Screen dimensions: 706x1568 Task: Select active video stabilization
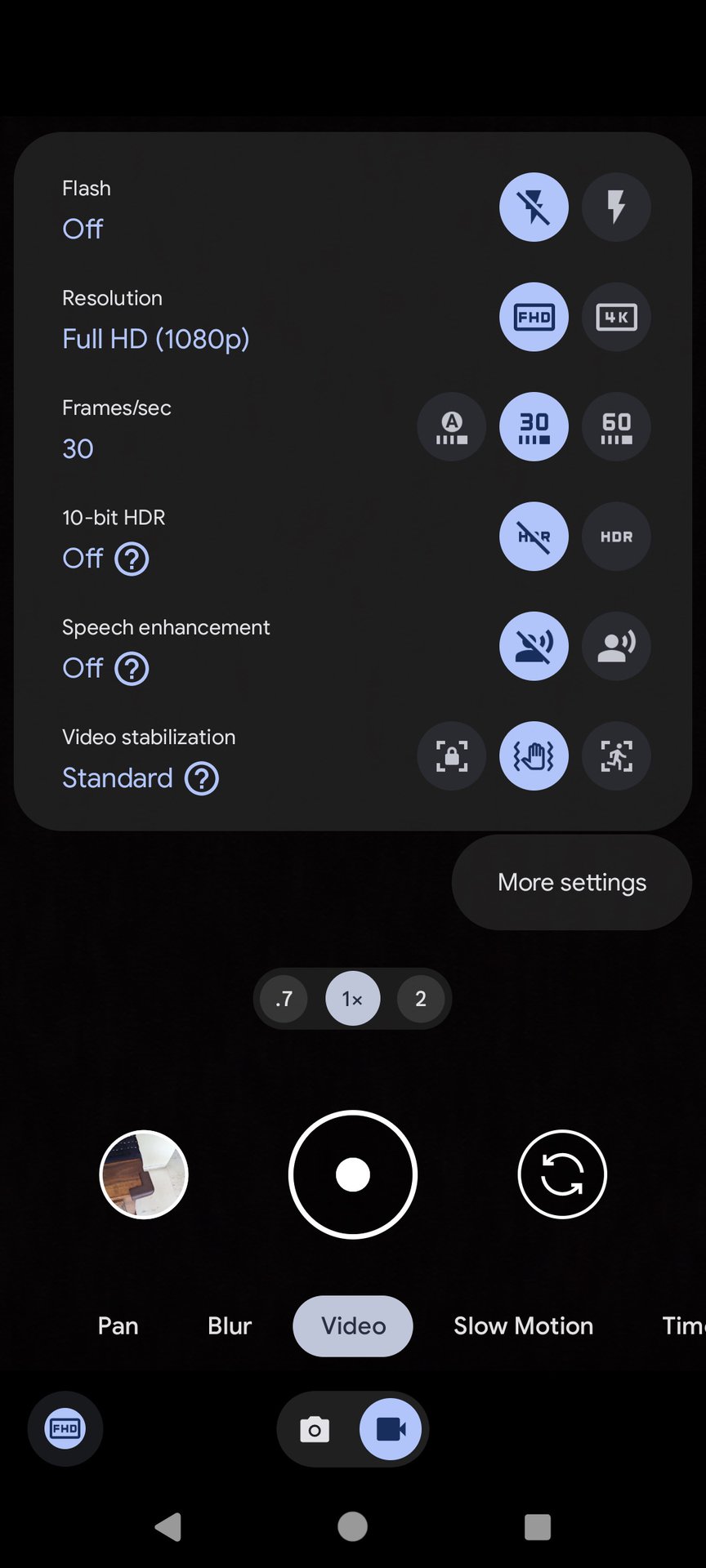click(616, 756)
